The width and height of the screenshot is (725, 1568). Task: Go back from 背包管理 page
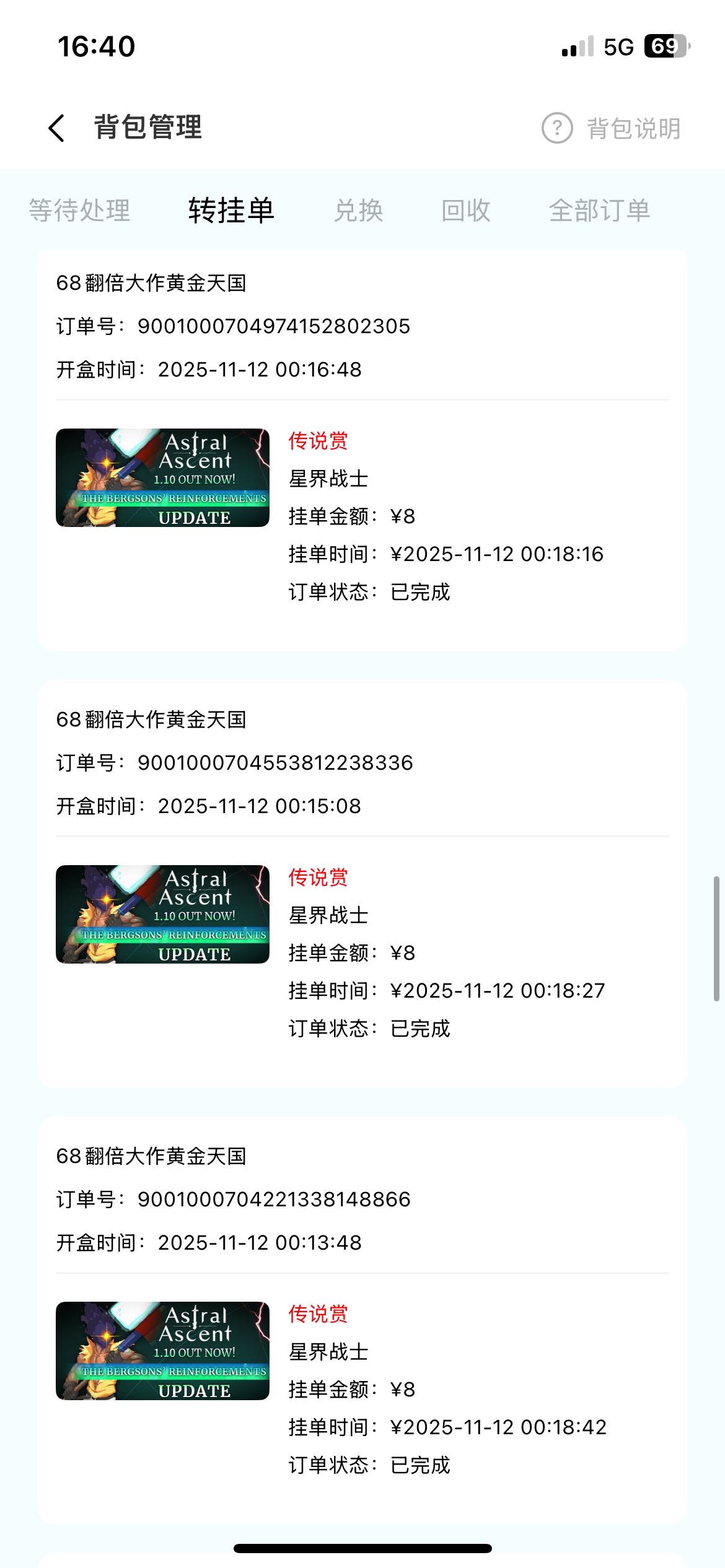click(57, 128)
